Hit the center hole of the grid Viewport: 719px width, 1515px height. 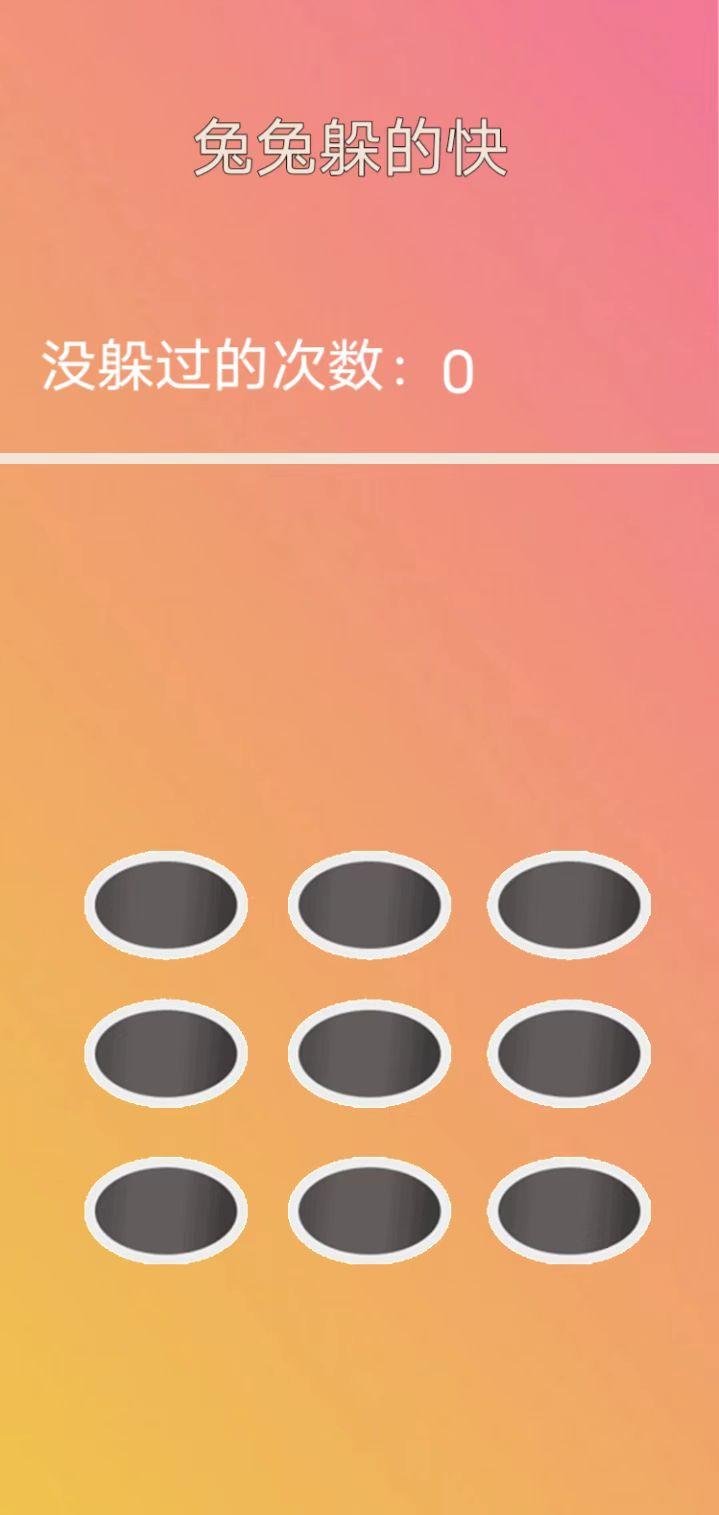369,1053
